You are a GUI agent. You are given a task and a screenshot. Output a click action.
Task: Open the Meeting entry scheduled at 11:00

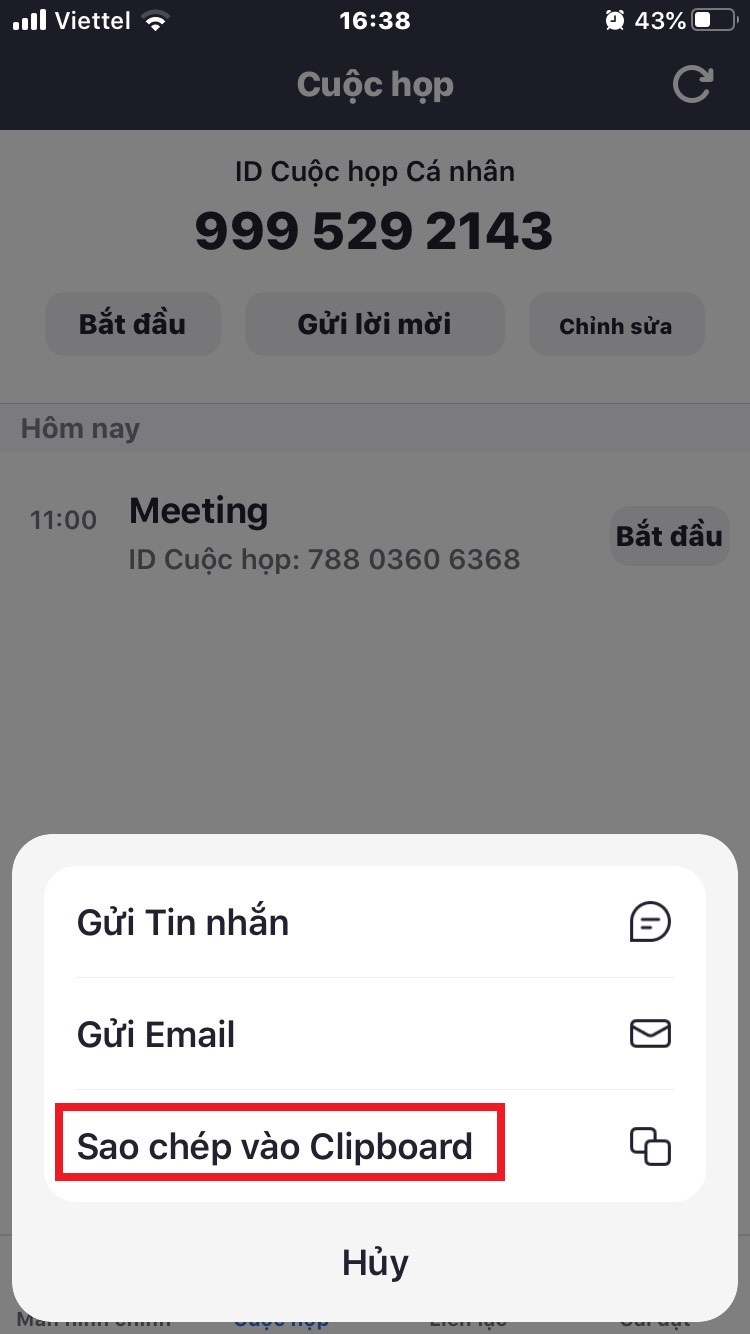click(300, 530)
